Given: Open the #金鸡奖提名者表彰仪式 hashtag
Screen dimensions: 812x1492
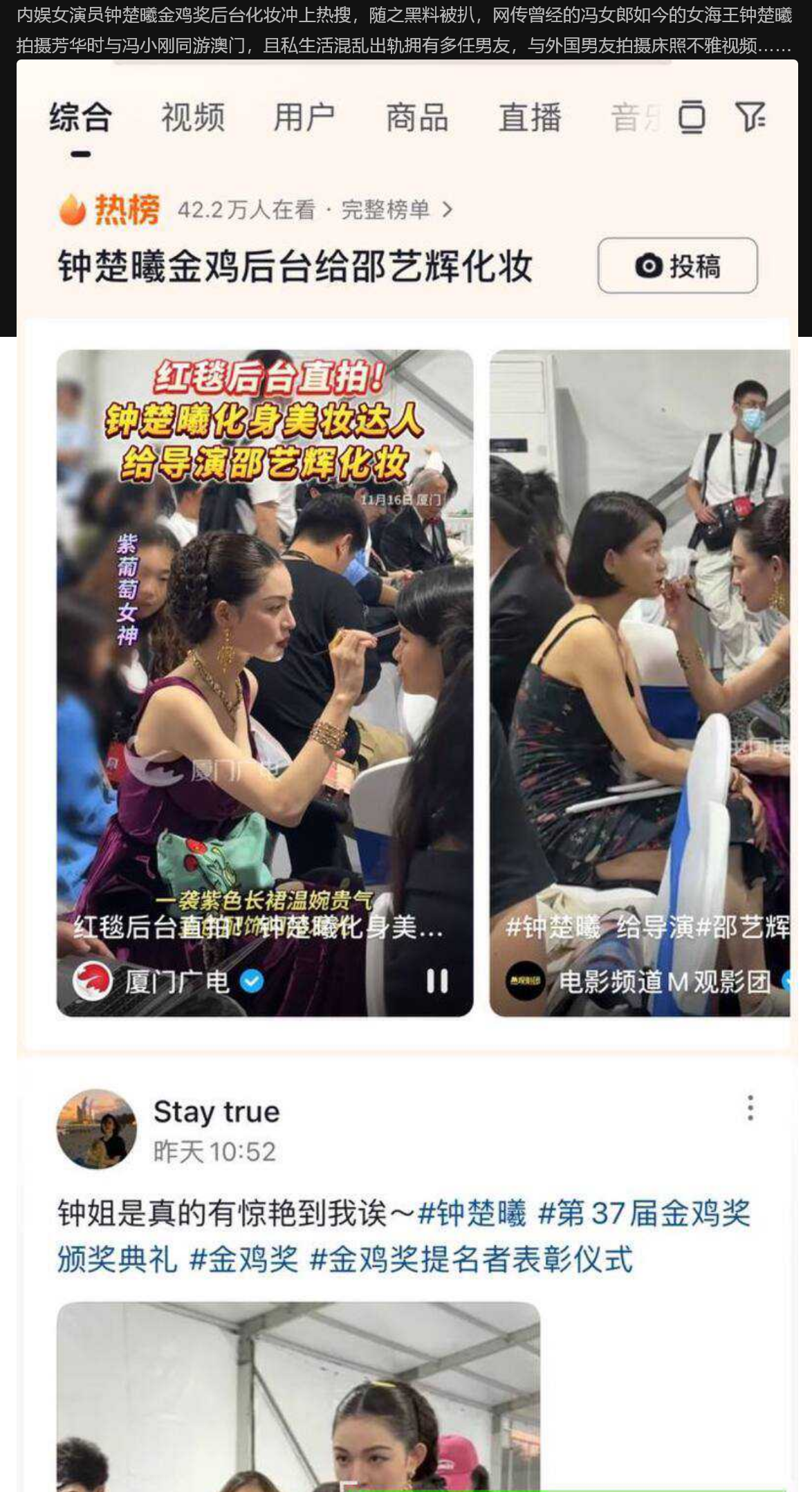Looking at the screenshot, I should (470, 1260).
